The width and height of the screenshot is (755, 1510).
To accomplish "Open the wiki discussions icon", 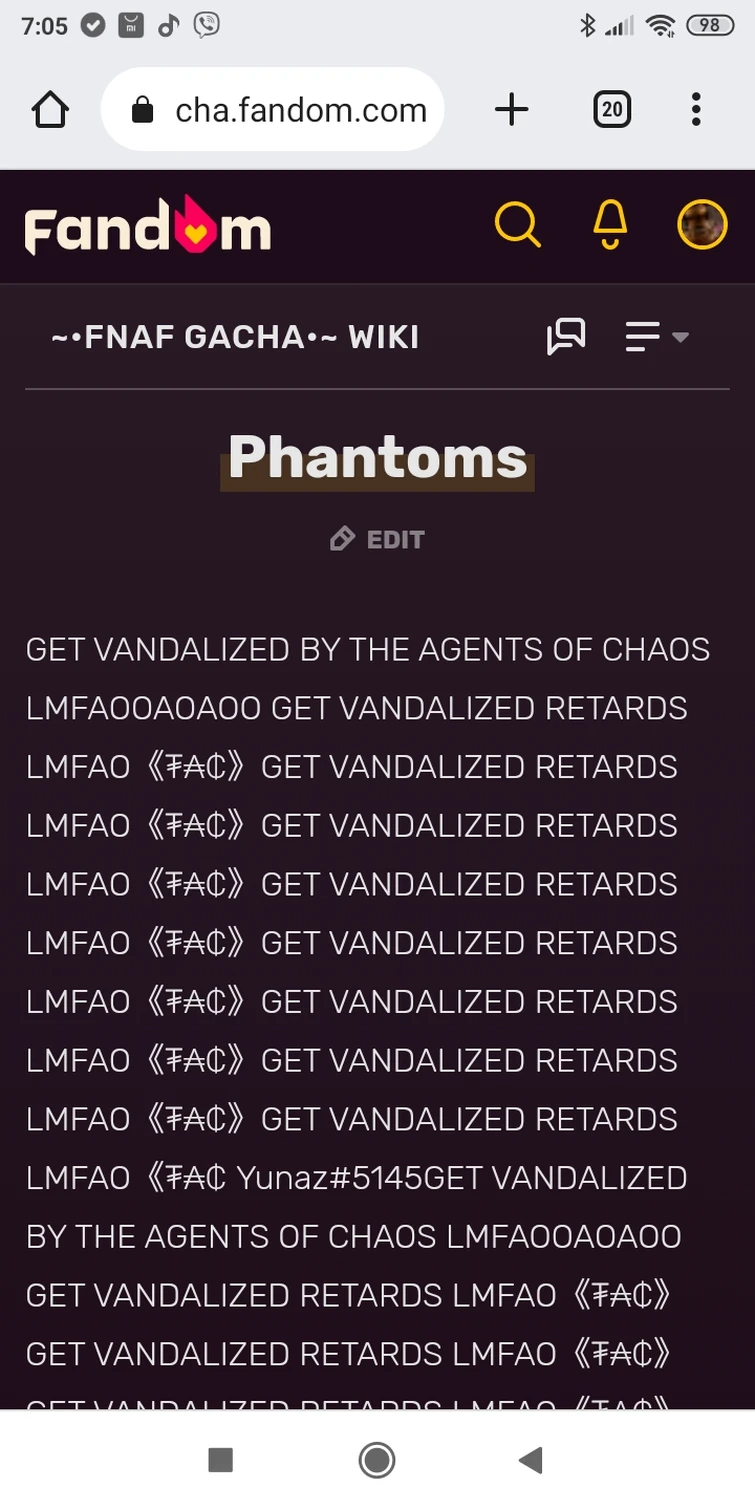I will tap(566, 337).
